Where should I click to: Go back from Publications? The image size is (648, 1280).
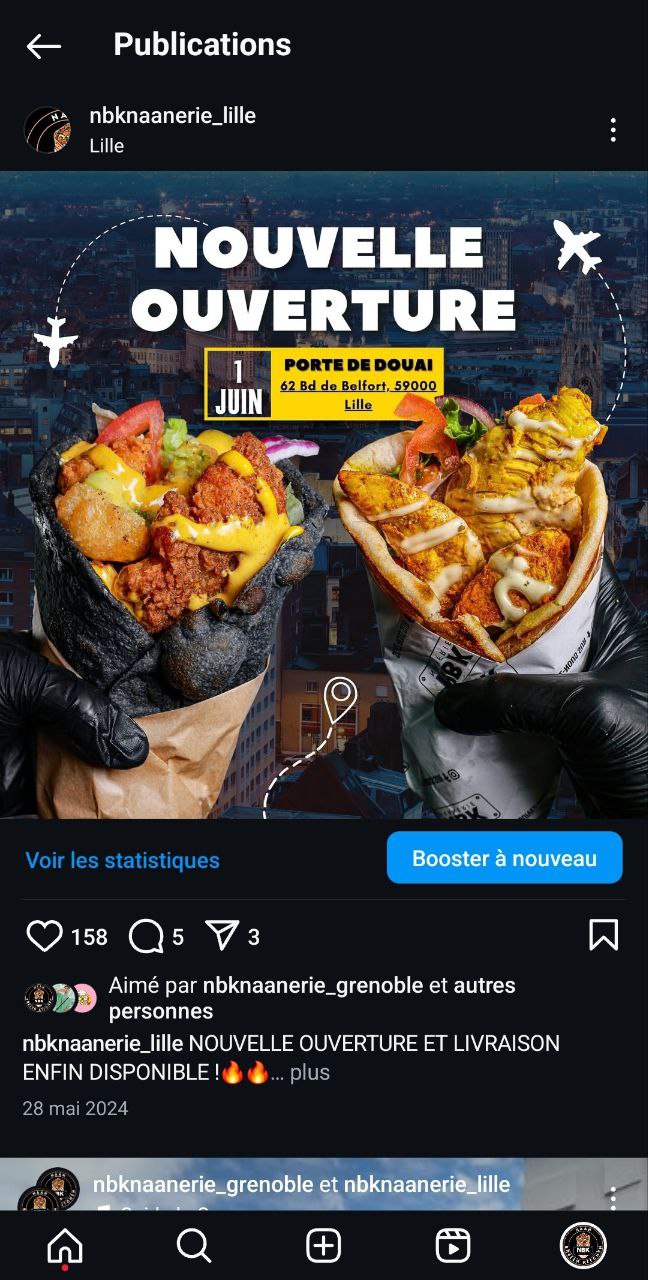tap(44, 45)
